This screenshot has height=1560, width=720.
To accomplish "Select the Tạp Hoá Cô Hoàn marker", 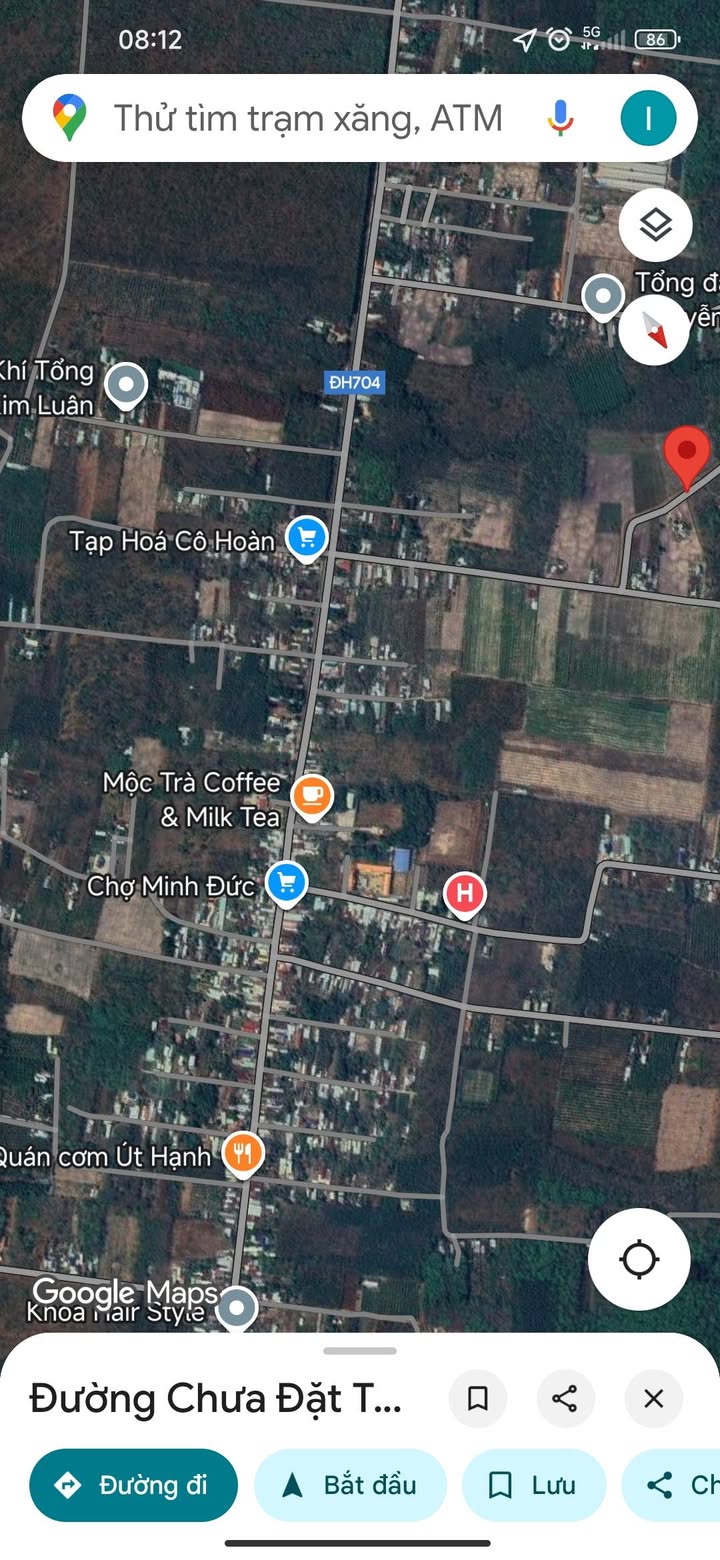I will coord(306,539).
